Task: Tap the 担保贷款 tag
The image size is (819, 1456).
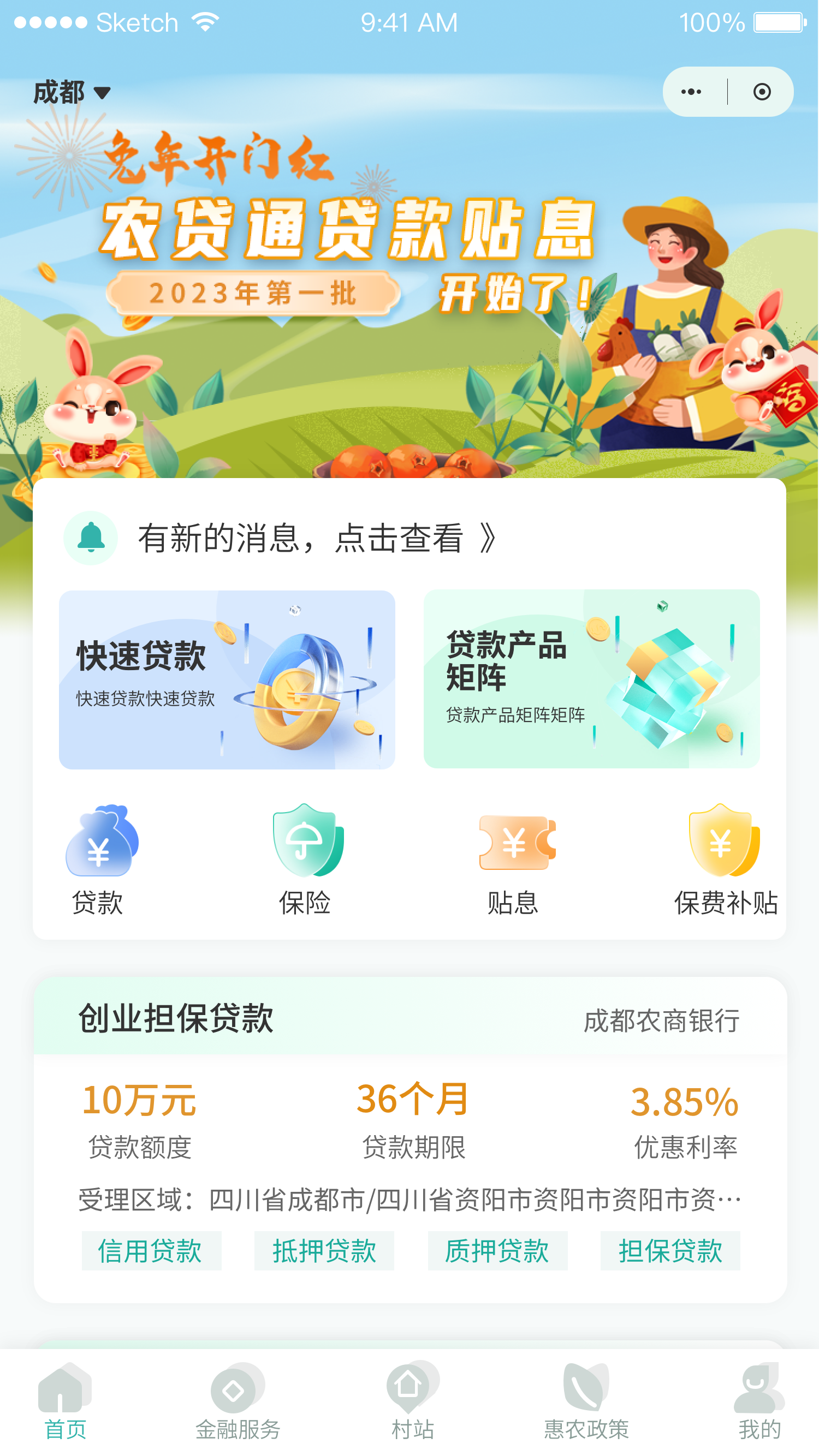Action: pyautogui.click(x=670, y=1250)
